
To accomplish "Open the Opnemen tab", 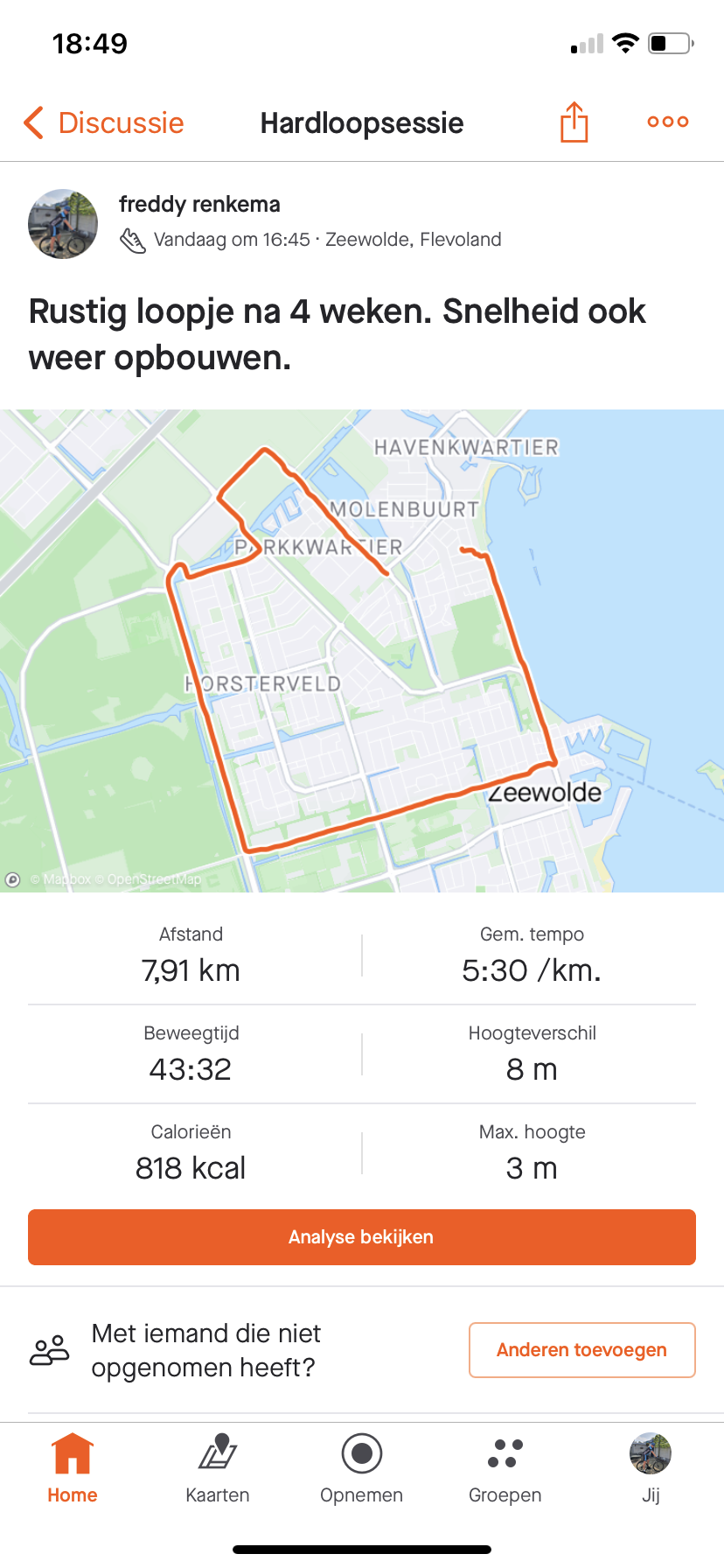I will 362,1468.
